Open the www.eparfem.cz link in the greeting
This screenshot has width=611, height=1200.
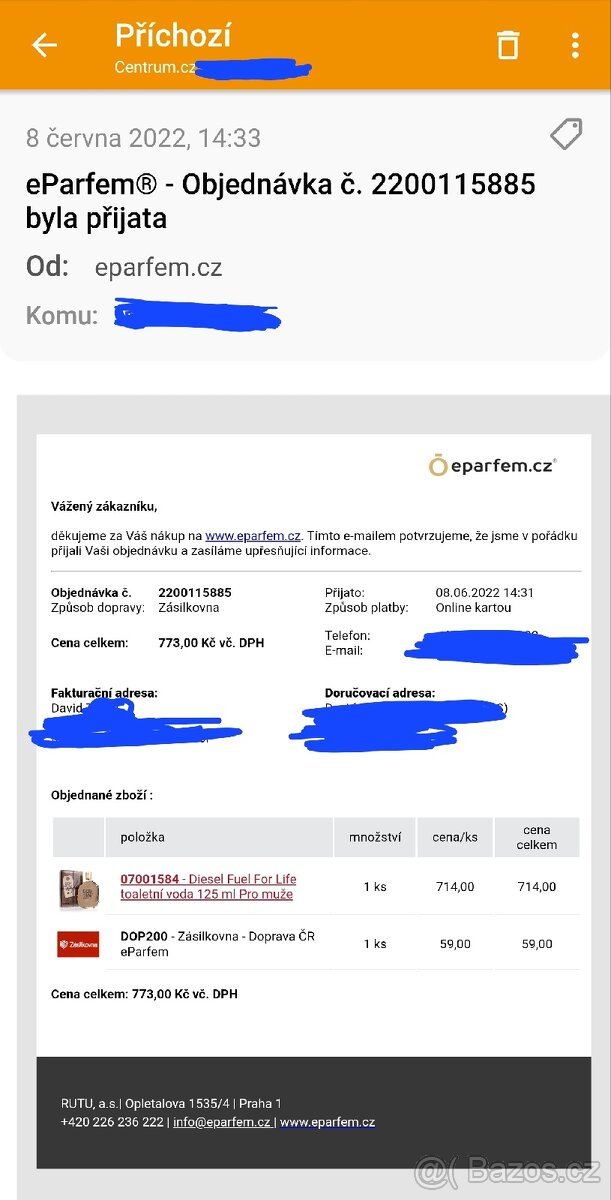pos(253,536)
